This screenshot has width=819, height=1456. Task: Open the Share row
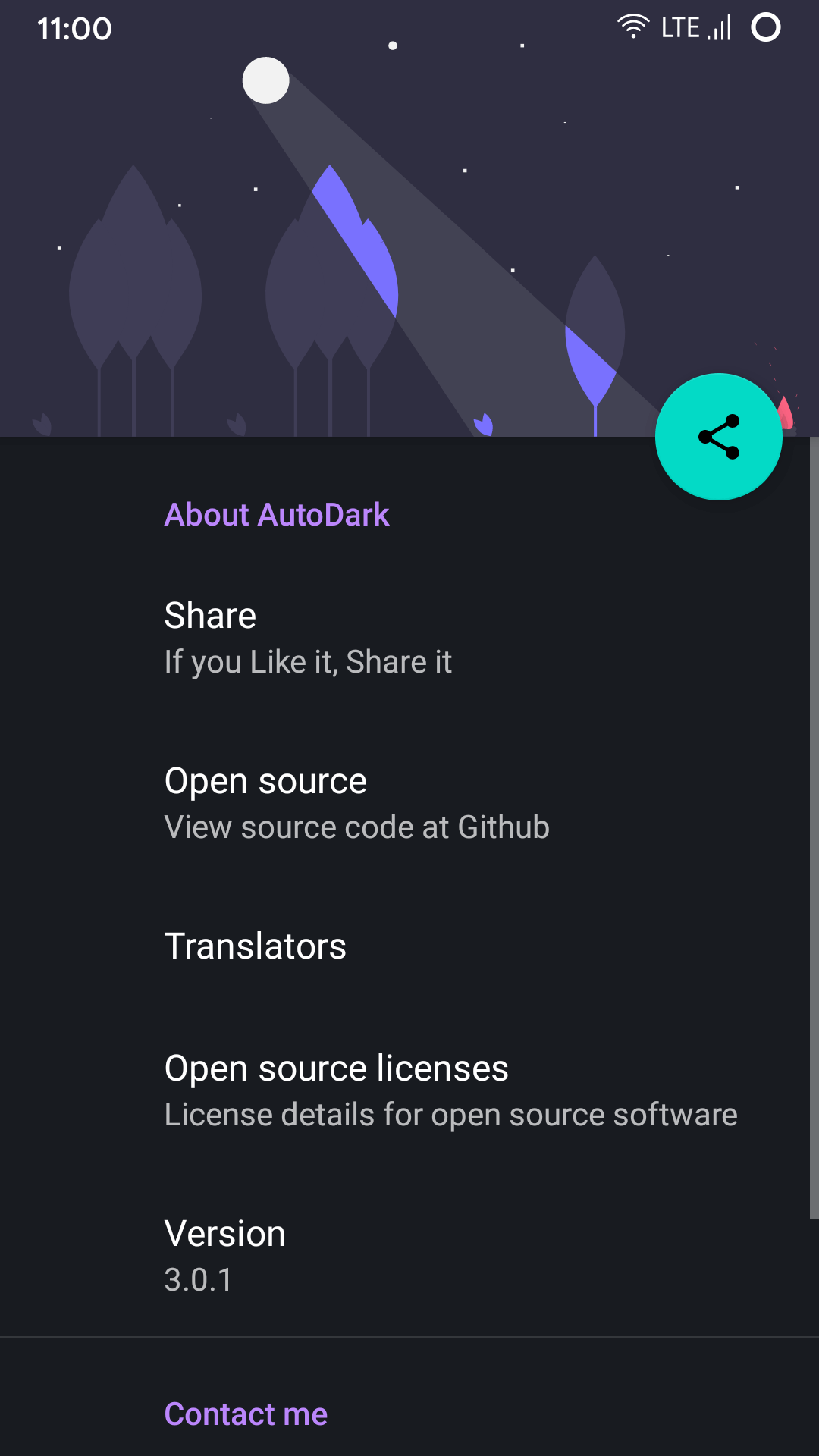coord(409,638)
